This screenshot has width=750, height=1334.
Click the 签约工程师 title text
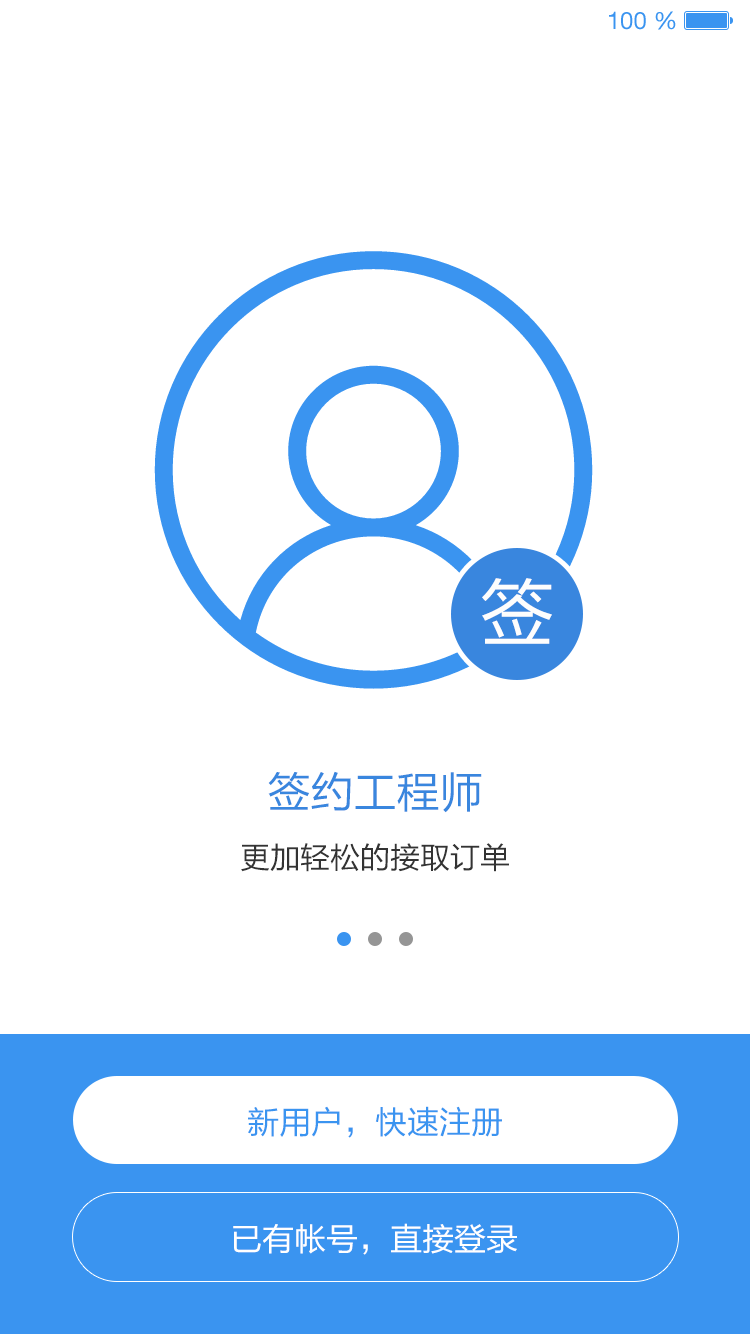[375, 790]
